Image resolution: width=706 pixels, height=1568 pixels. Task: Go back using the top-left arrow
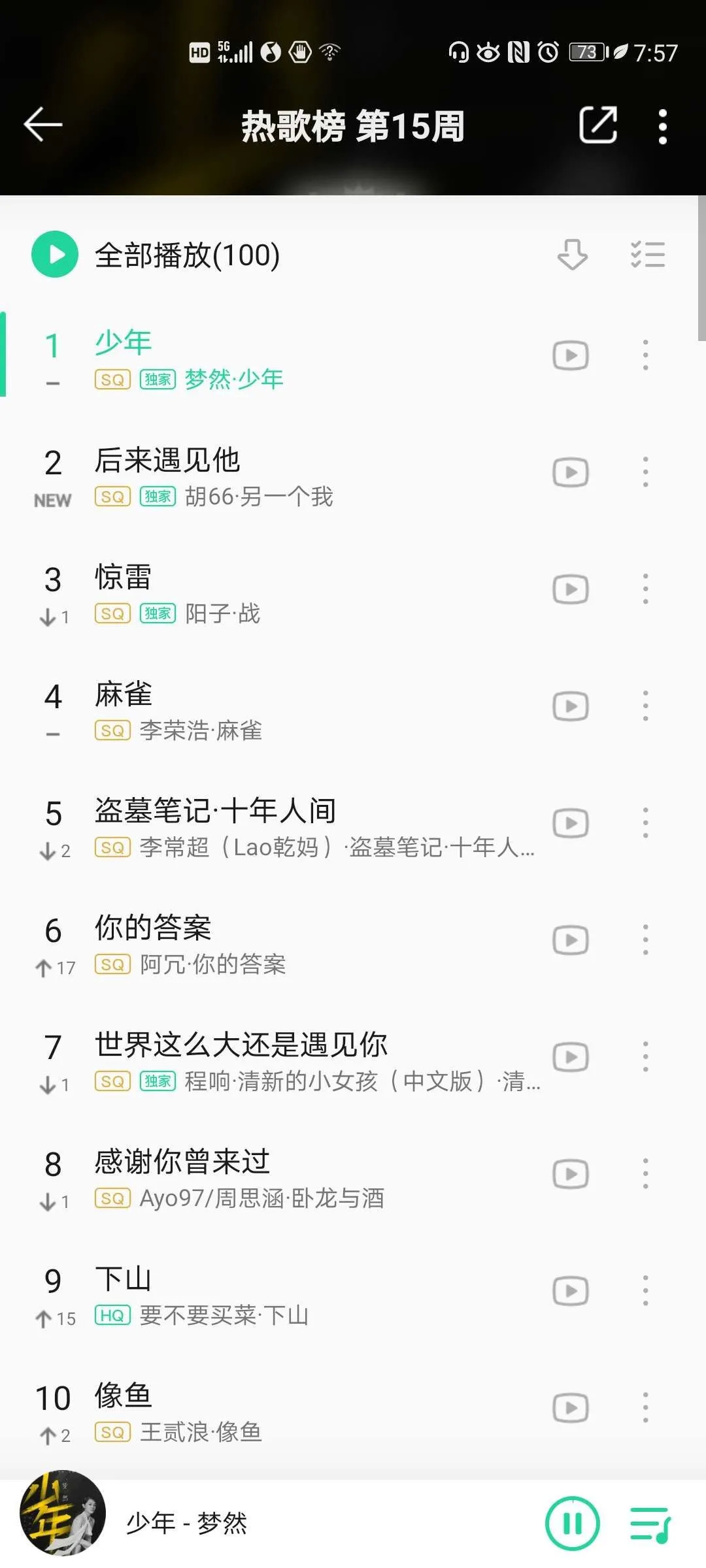[43, 124]
